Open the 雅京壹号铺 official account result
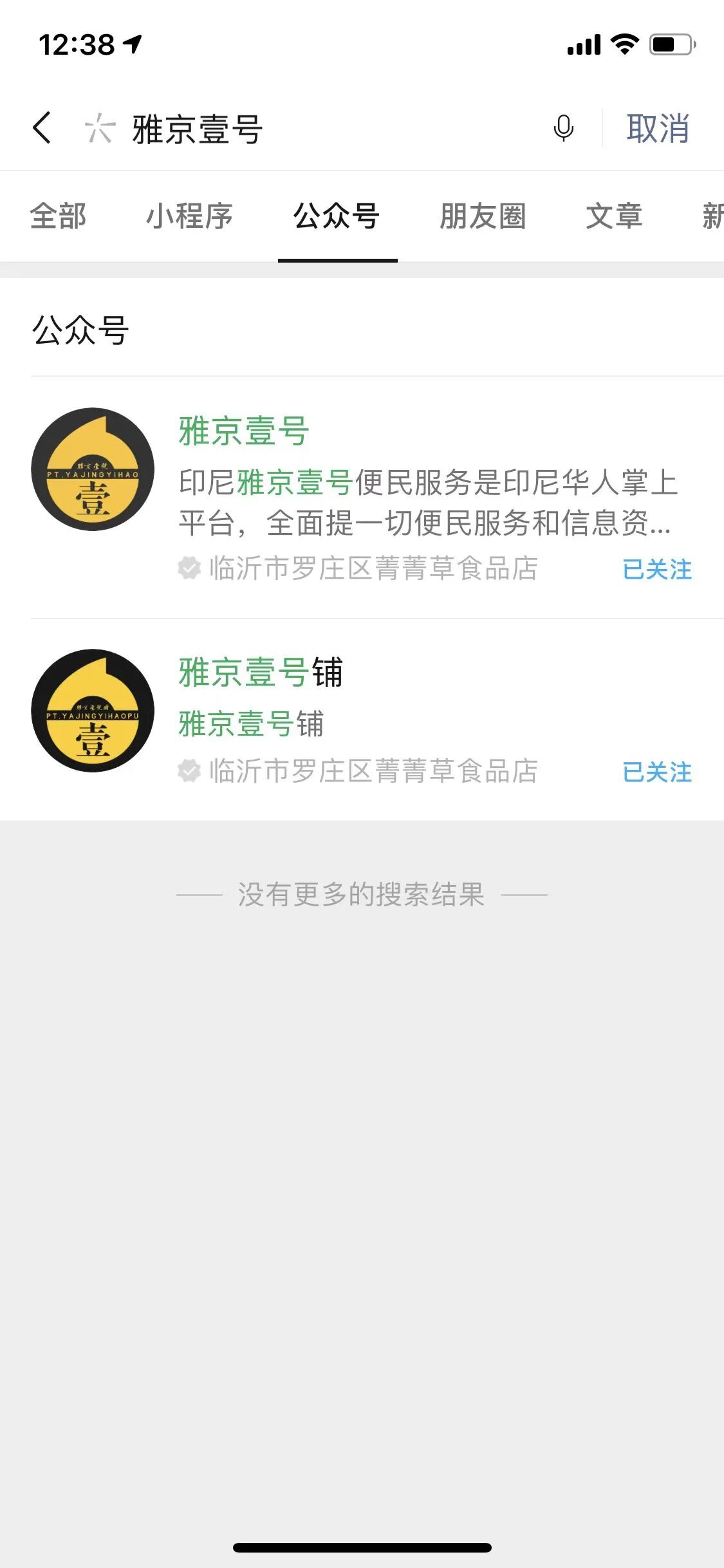Image resolution: width=724 pixels, height=1568 pixels. pos(362,719)
